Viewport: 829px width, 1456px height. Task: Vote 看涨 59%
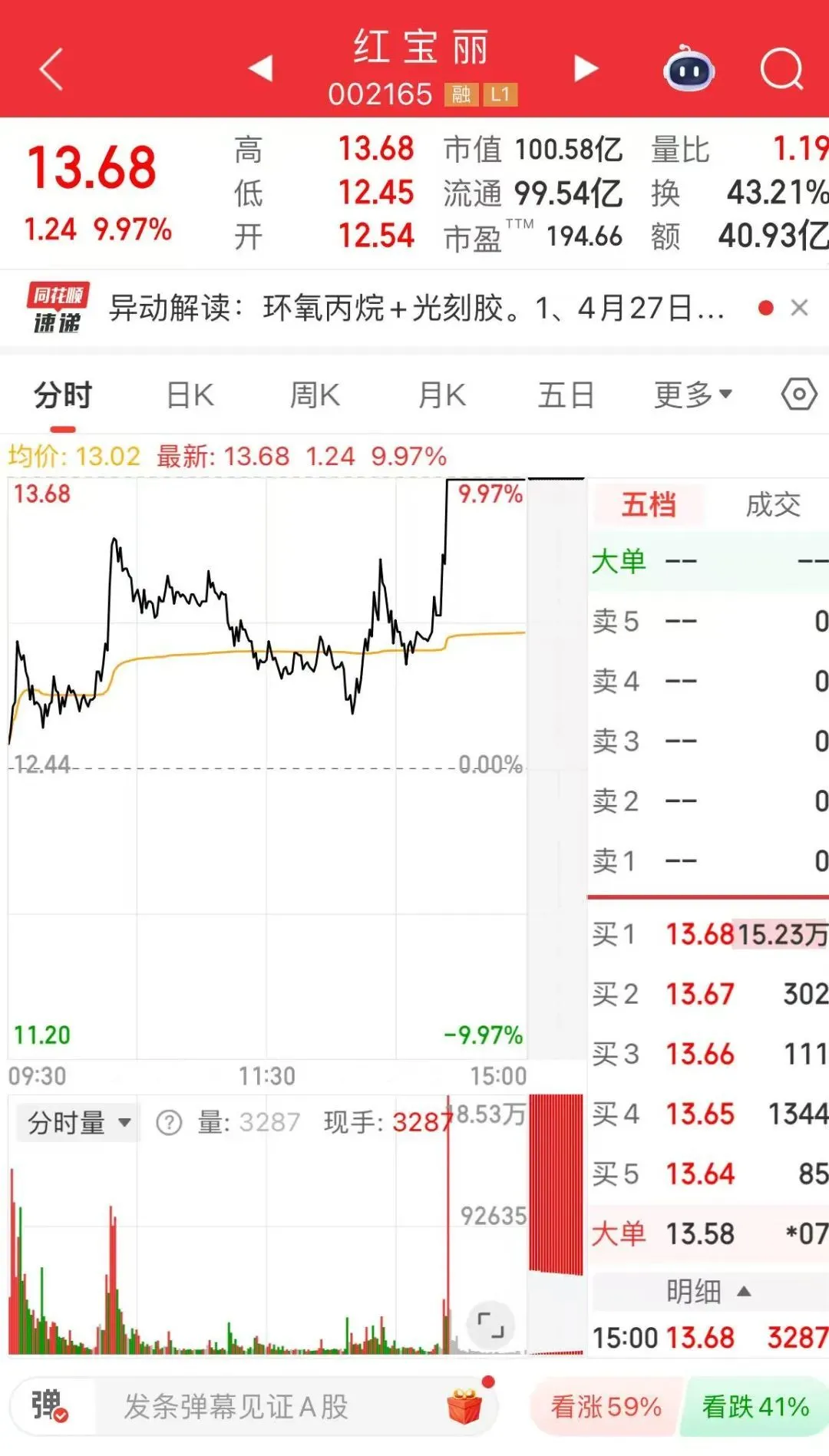click(x=606, y=1407)
